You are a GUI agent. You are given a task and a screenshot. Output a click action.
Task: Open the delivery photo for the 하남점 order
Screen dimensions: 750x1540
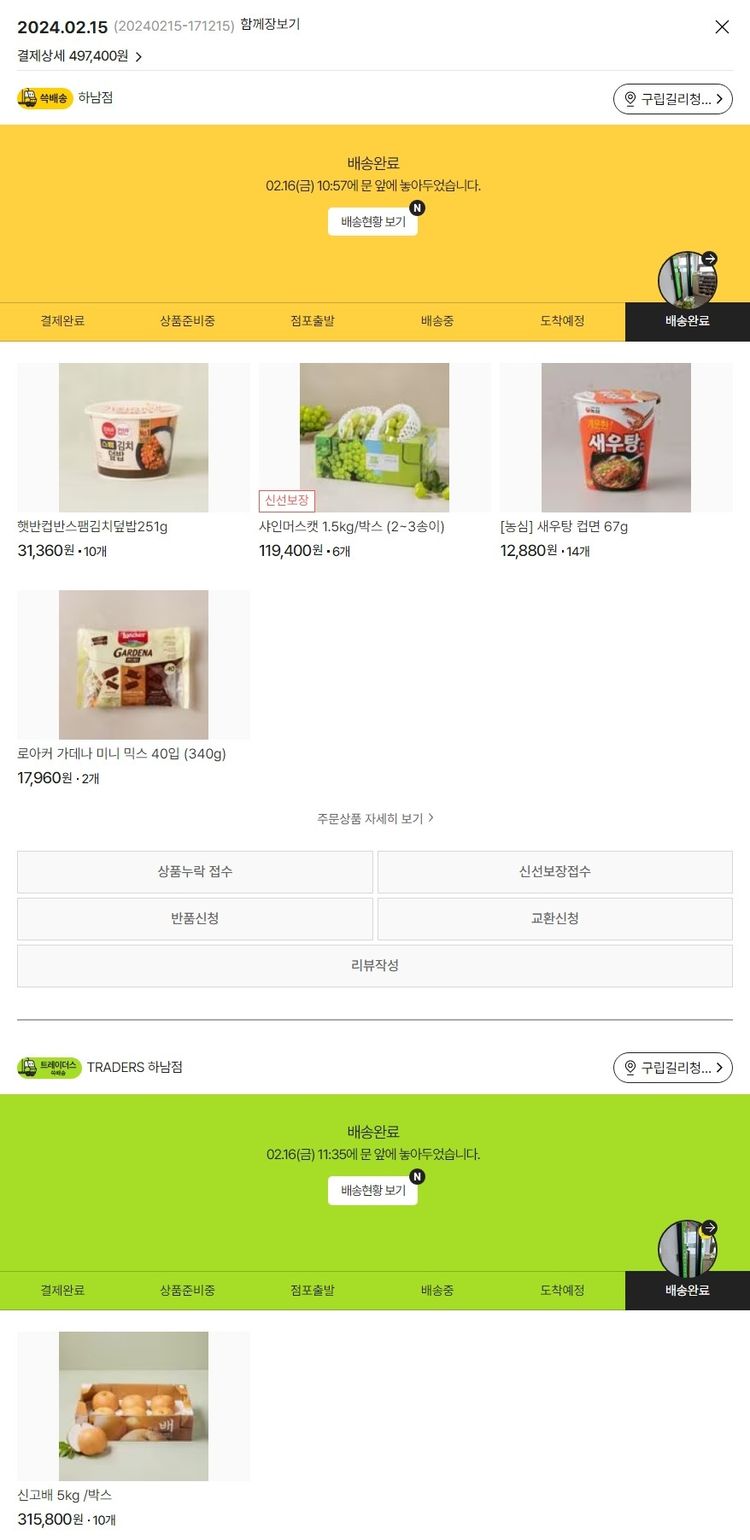click(x=687, y=279)
